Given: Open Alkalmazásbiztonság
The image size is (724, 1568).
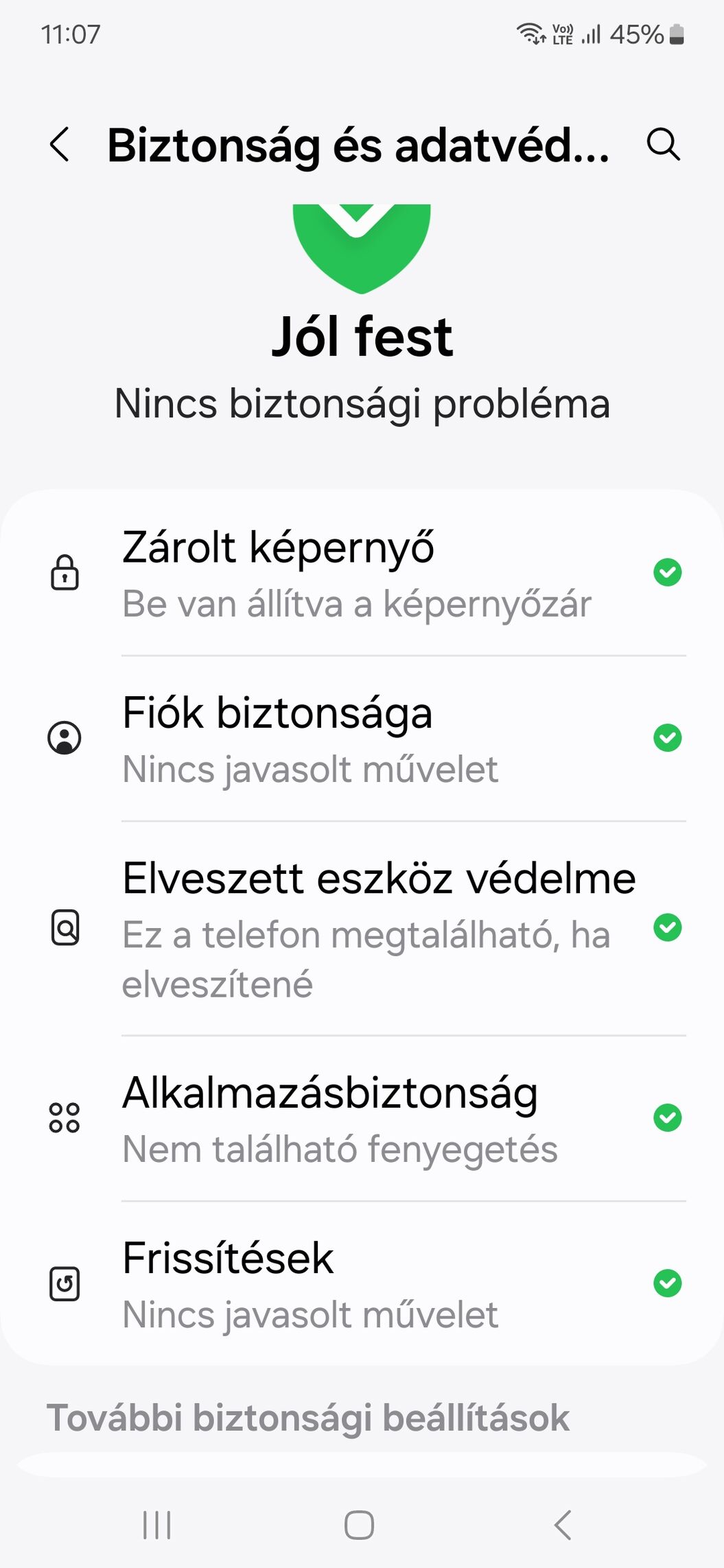Looking at the screenshot, I should tap(362, 1119).
